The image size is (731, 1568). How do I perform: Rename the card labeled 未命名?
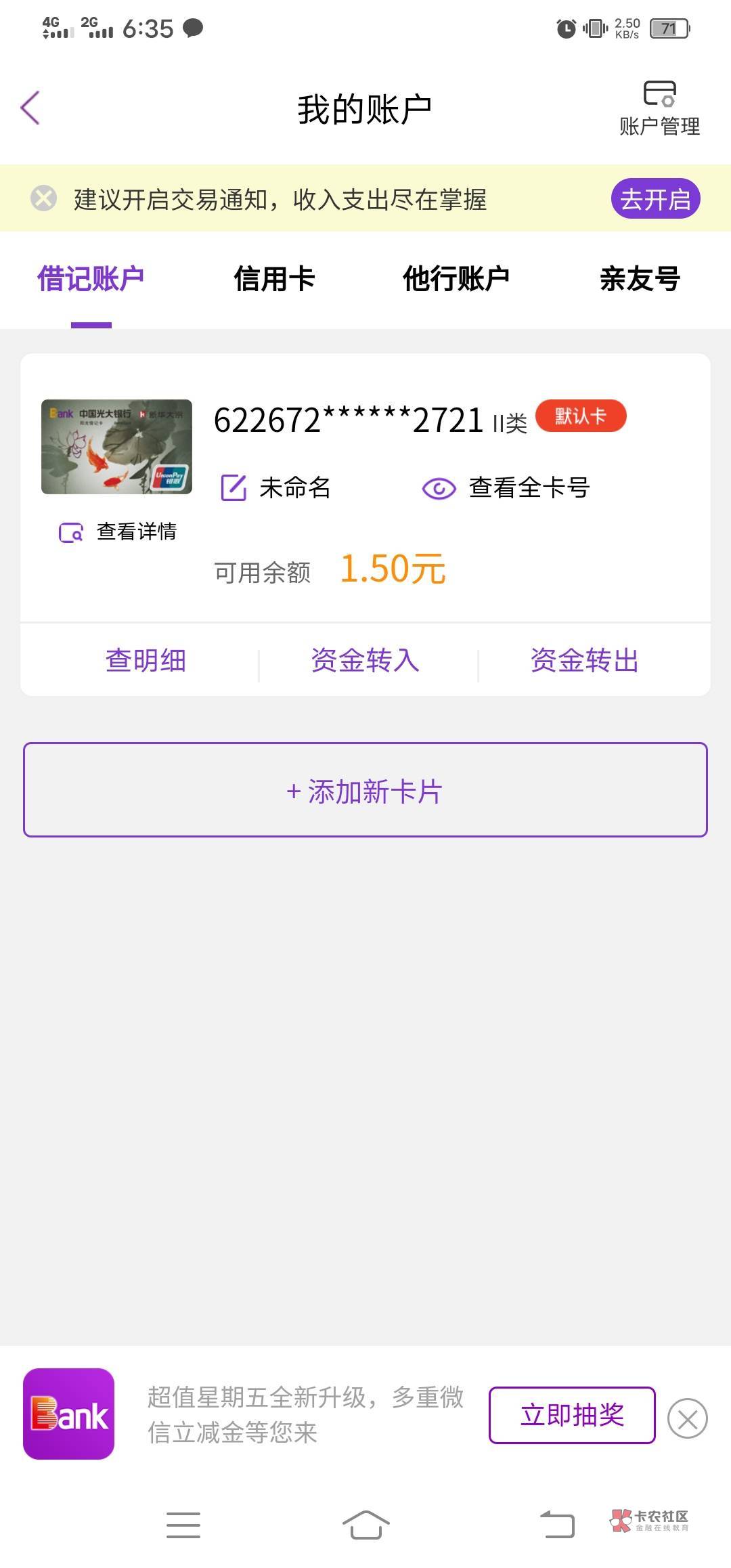coord(276,487)
